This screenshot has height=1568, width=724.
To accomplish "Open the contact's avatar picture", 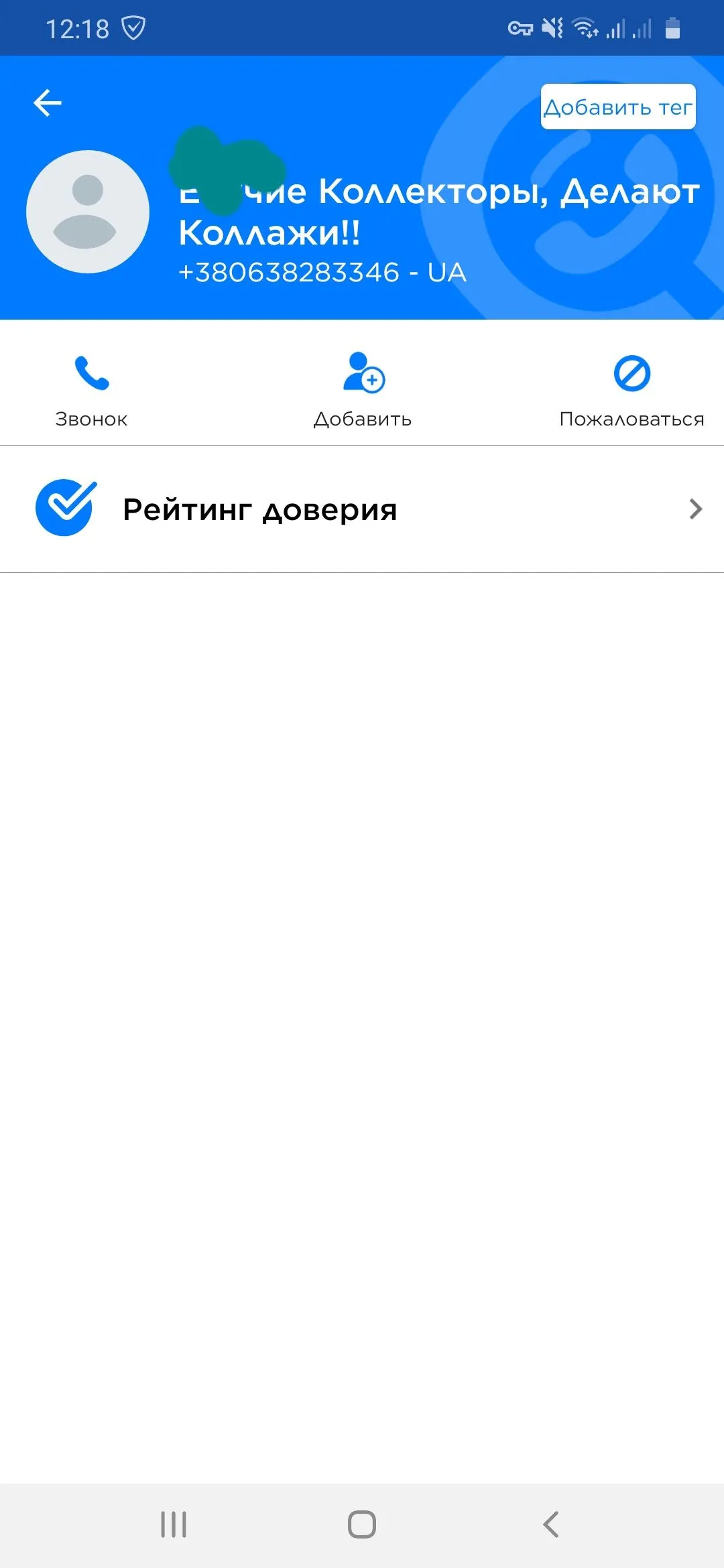I will (x=88, y=212).
